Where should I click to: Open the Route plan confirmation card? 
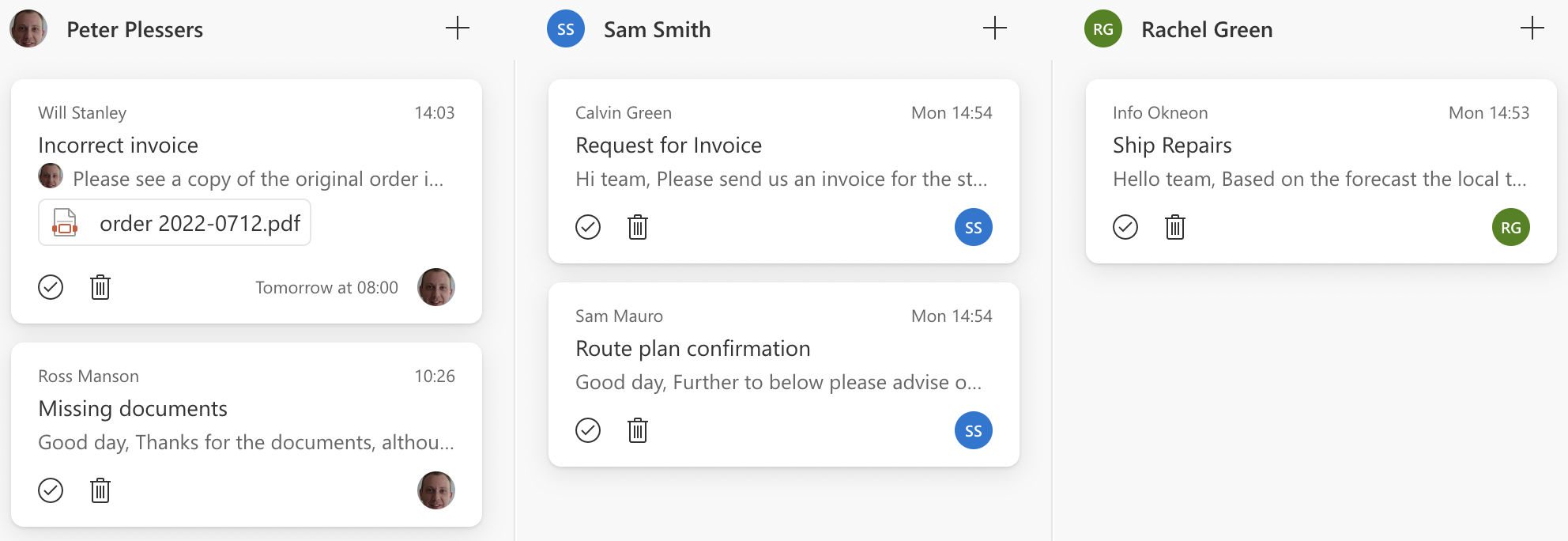(693, 349)
